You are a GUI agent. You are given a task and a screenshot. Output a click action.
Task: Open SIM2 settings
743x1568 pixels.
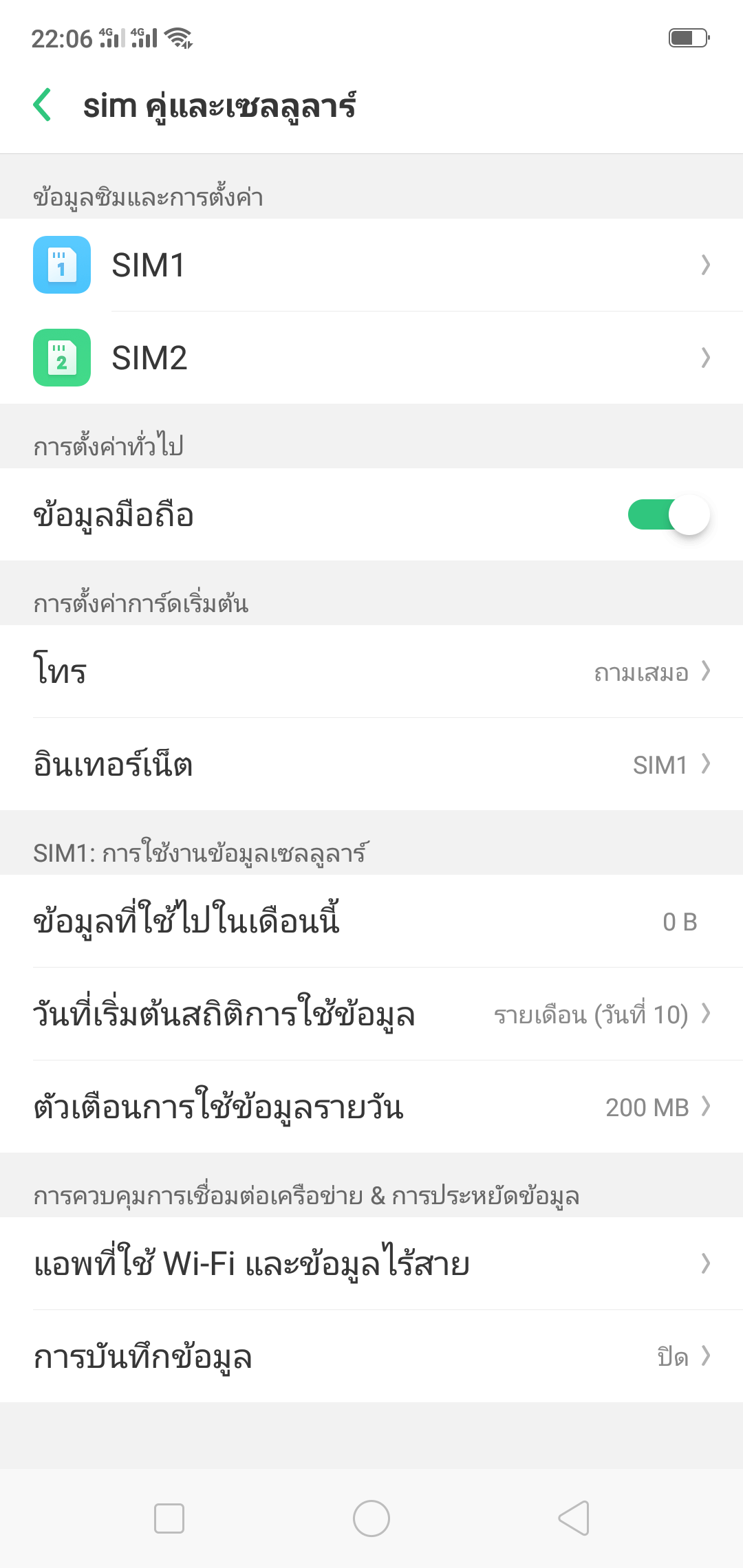click(371, 358)
